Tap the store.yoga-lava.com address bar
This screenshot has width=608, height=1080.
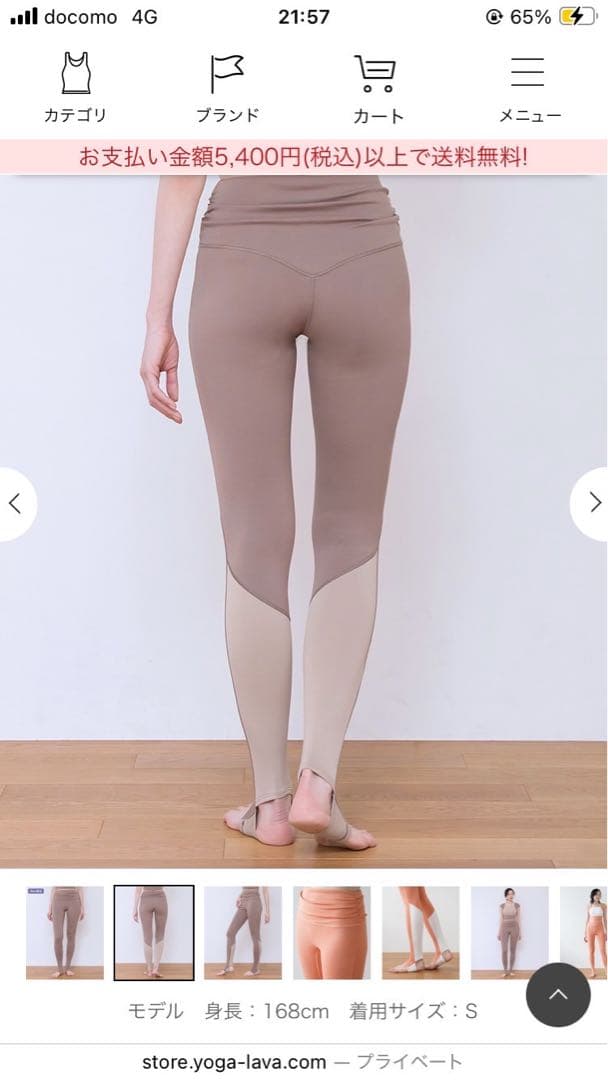click(x=303, y=1061)
